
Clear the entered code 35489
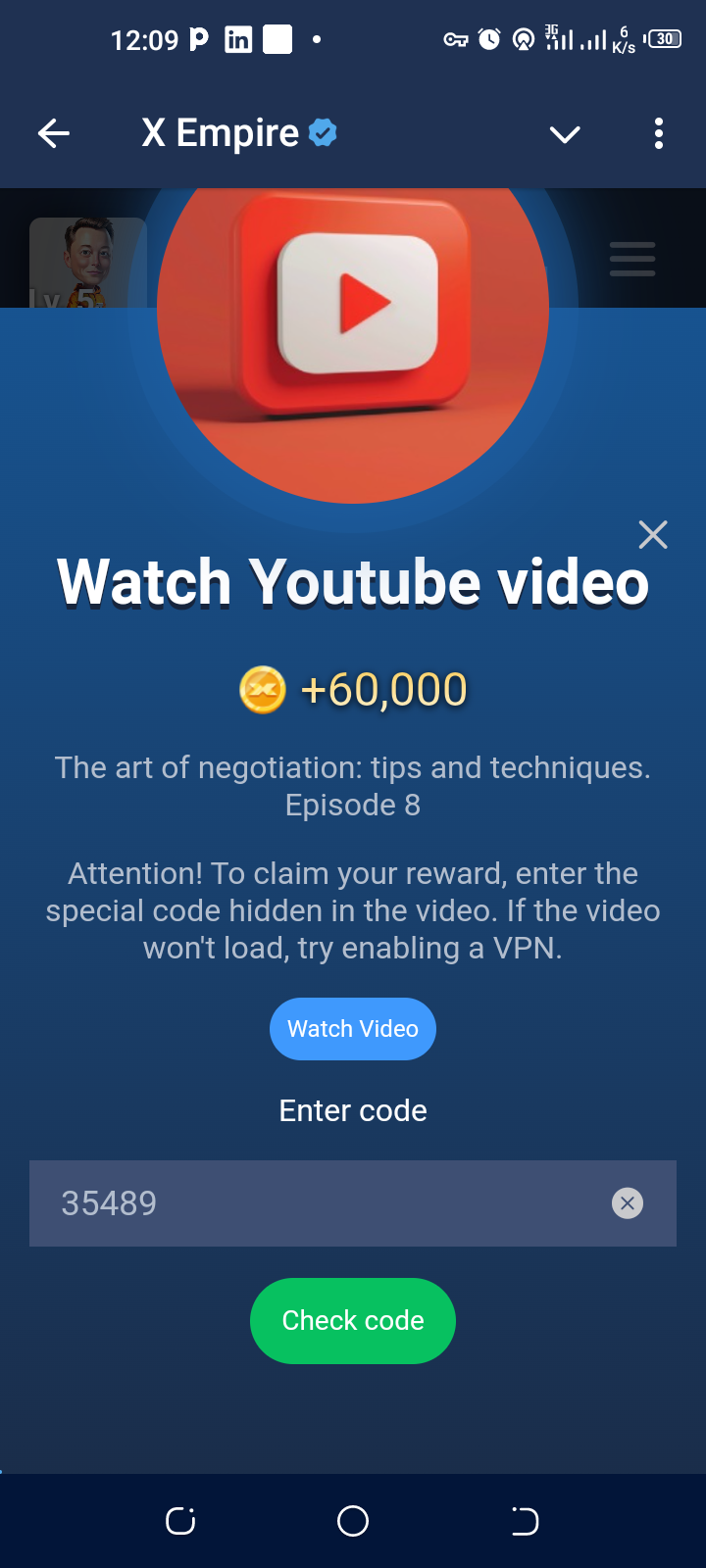coord(628,1203)
